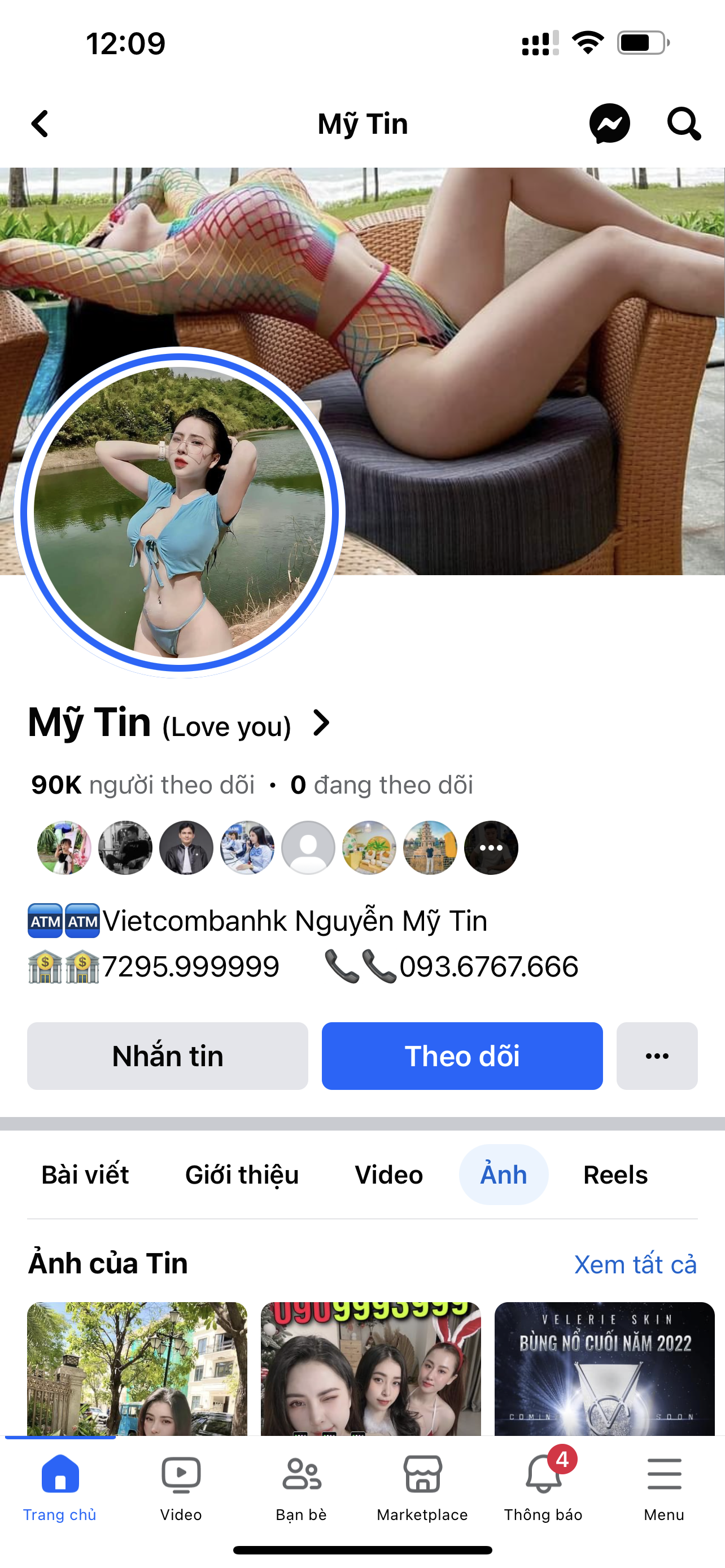Open the profile picture

pyautogui.click(x=180, y=513)
